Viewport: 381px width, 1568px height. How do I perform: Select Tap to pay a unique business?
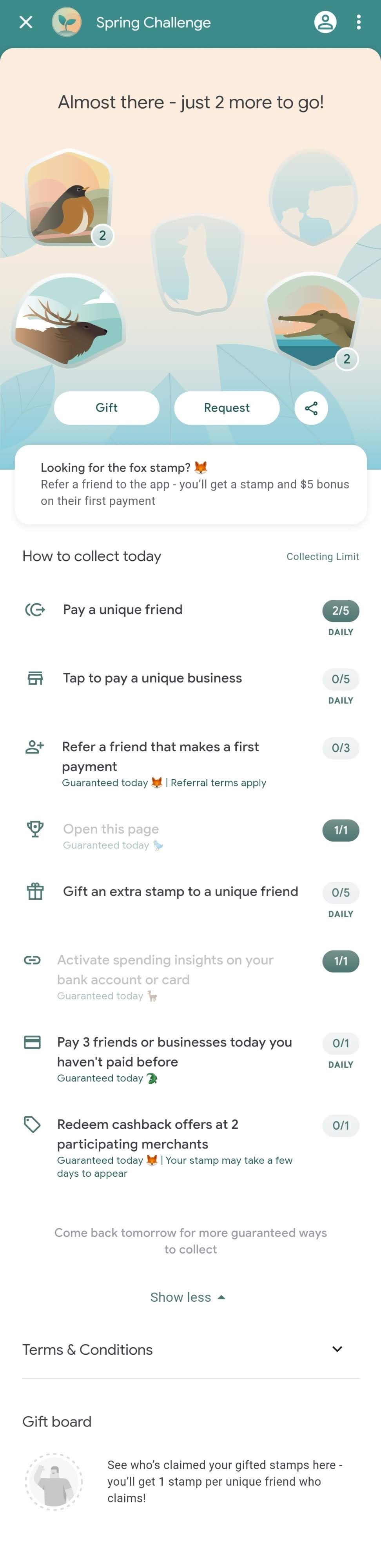pos(152,678)
